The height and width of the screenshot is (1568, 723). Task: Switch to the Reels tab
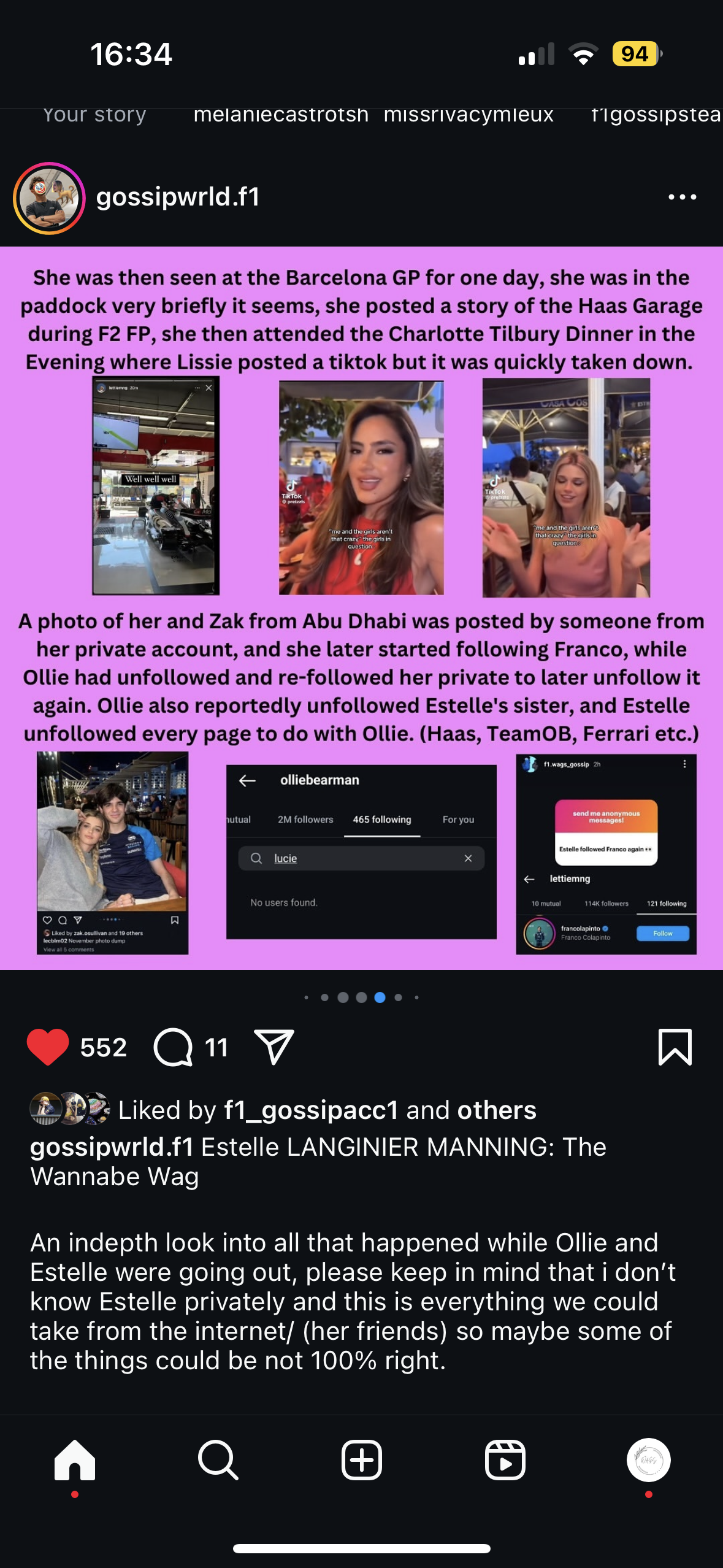click(x=505, y=1461)
